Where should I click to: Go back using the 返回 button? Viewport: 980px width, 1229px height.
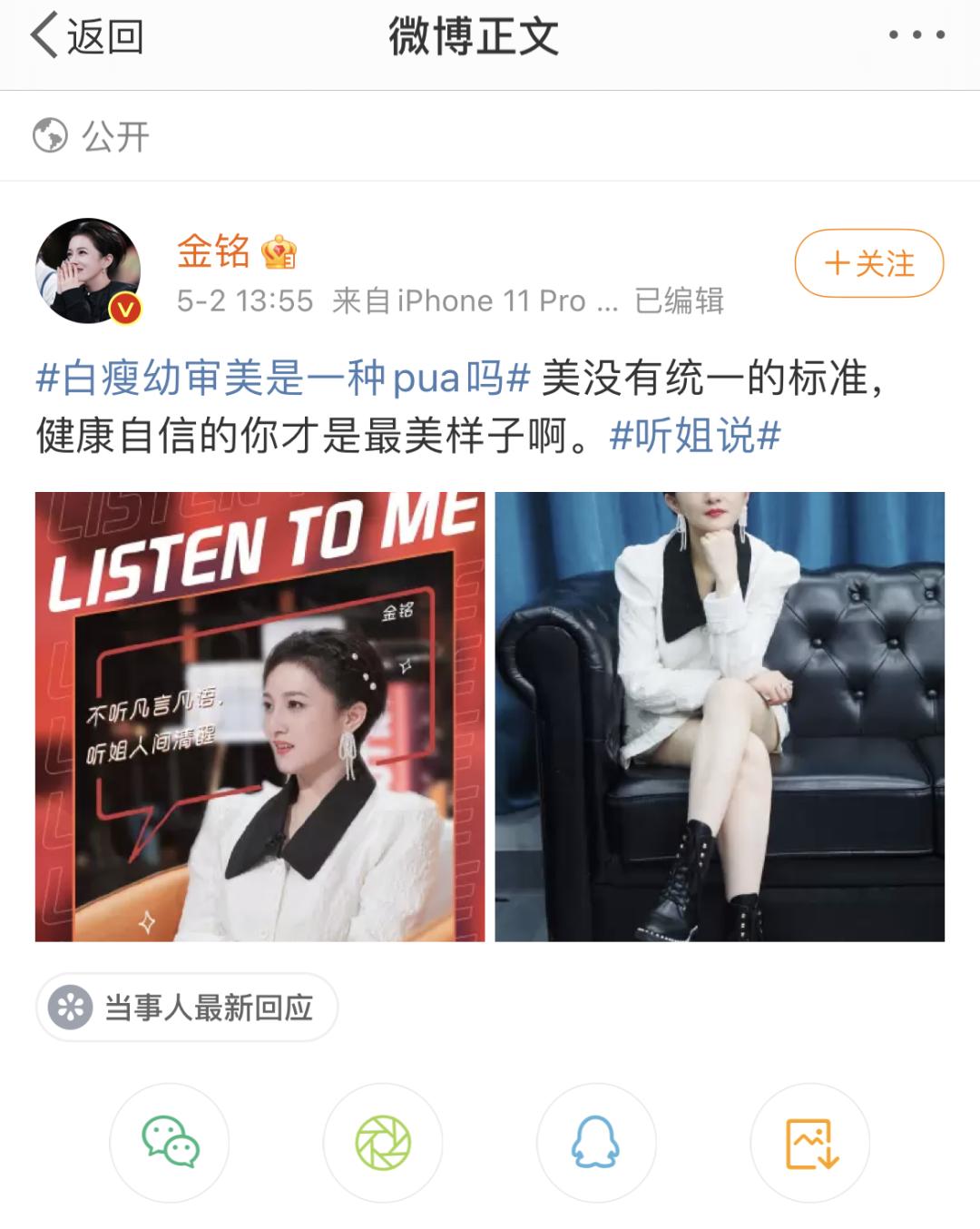tap(87, 37)
